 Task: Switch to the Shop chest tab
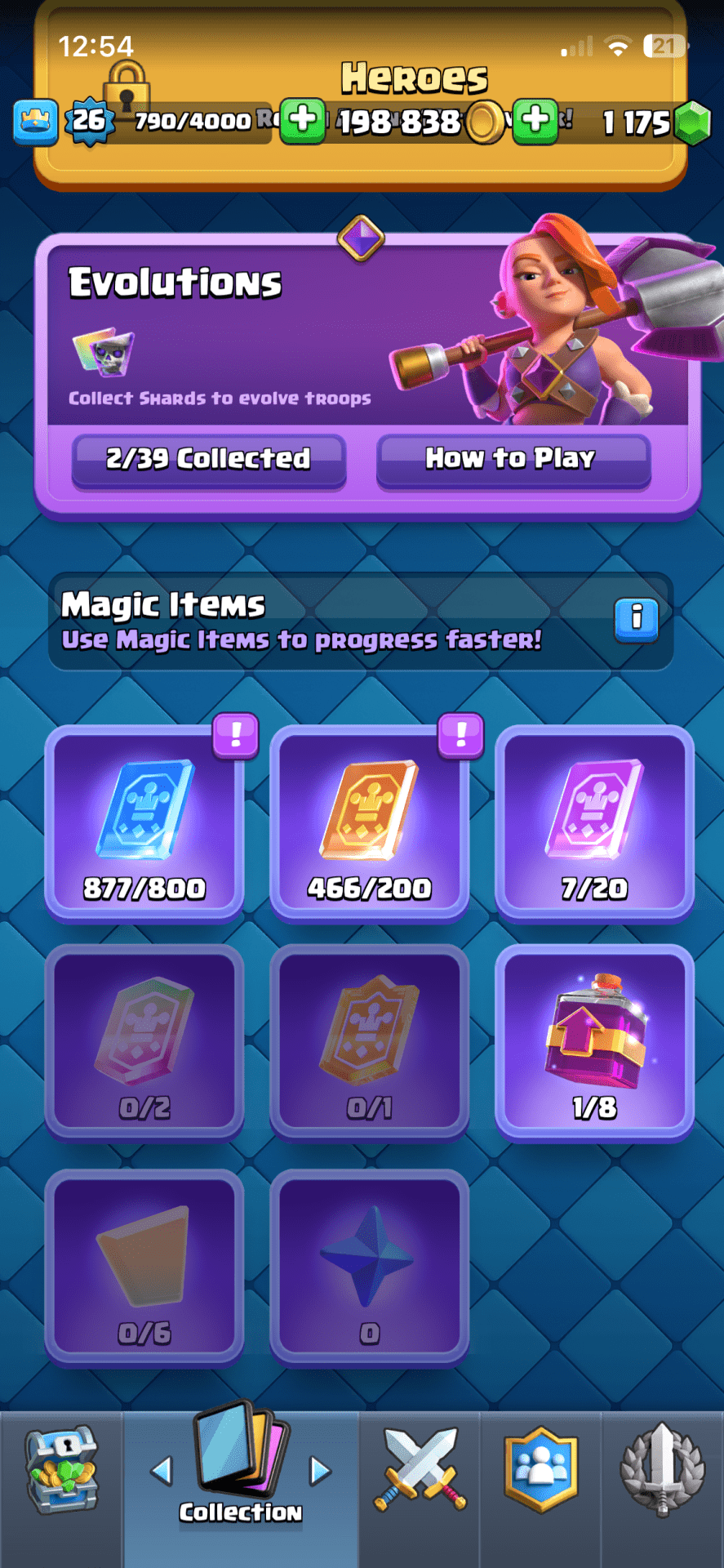[x=61, y=1470]
